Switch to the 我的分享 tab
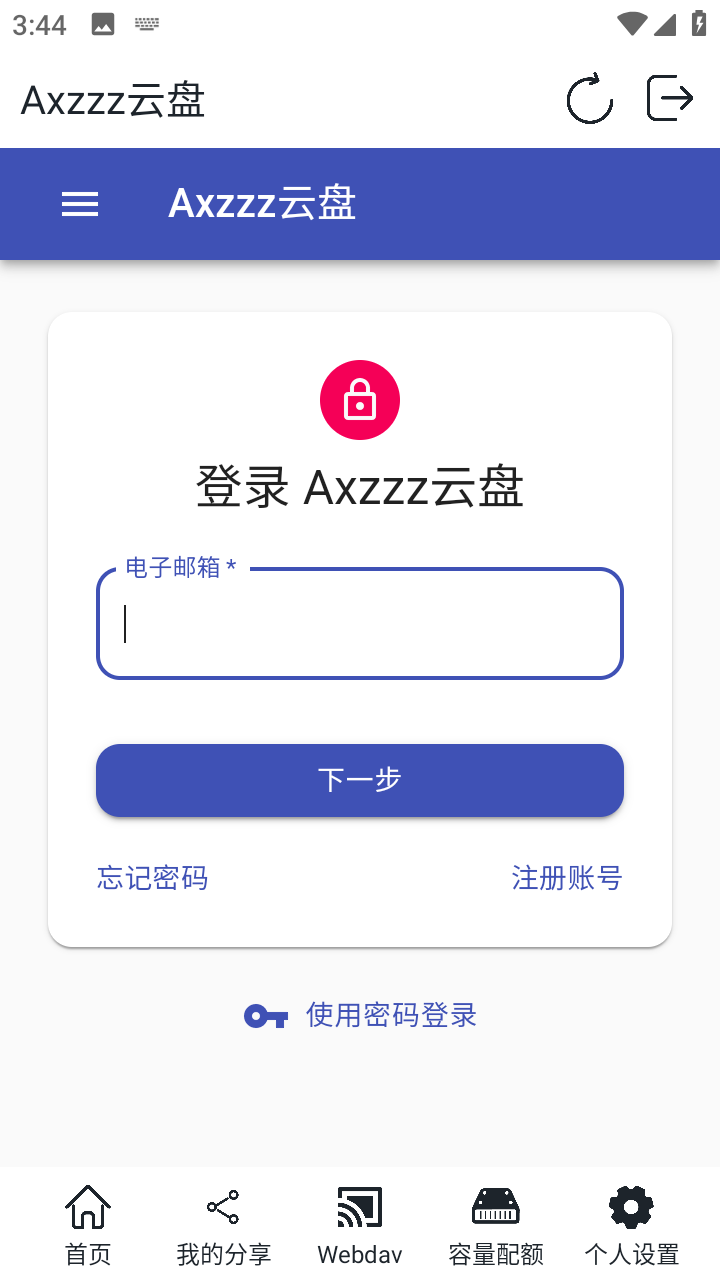The width and height of the screenshot is (720, 1280). click(x=223, y=1225)
